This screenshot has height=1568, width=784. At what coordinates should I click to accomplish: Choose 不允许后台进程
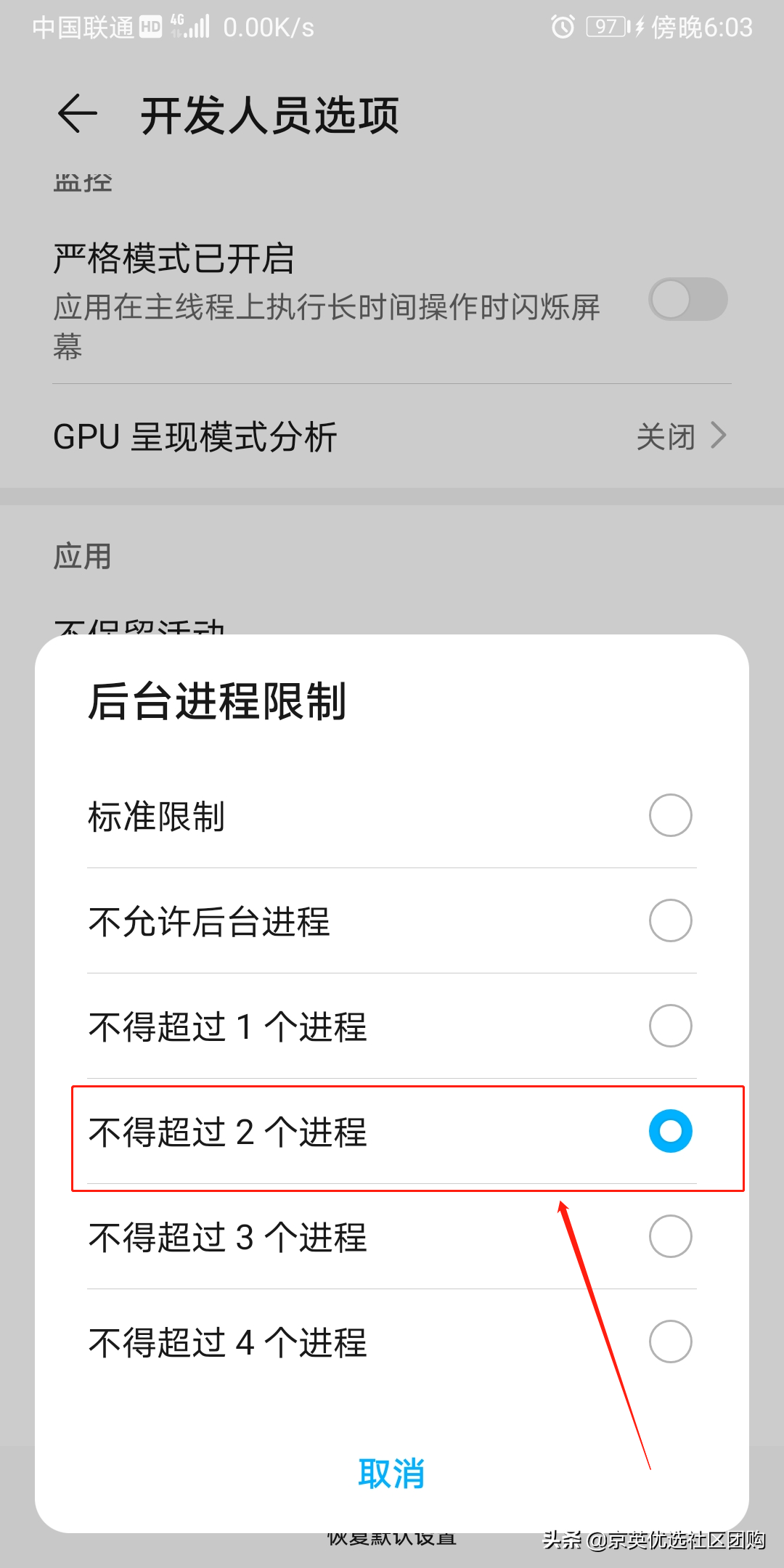click(392, 920)
